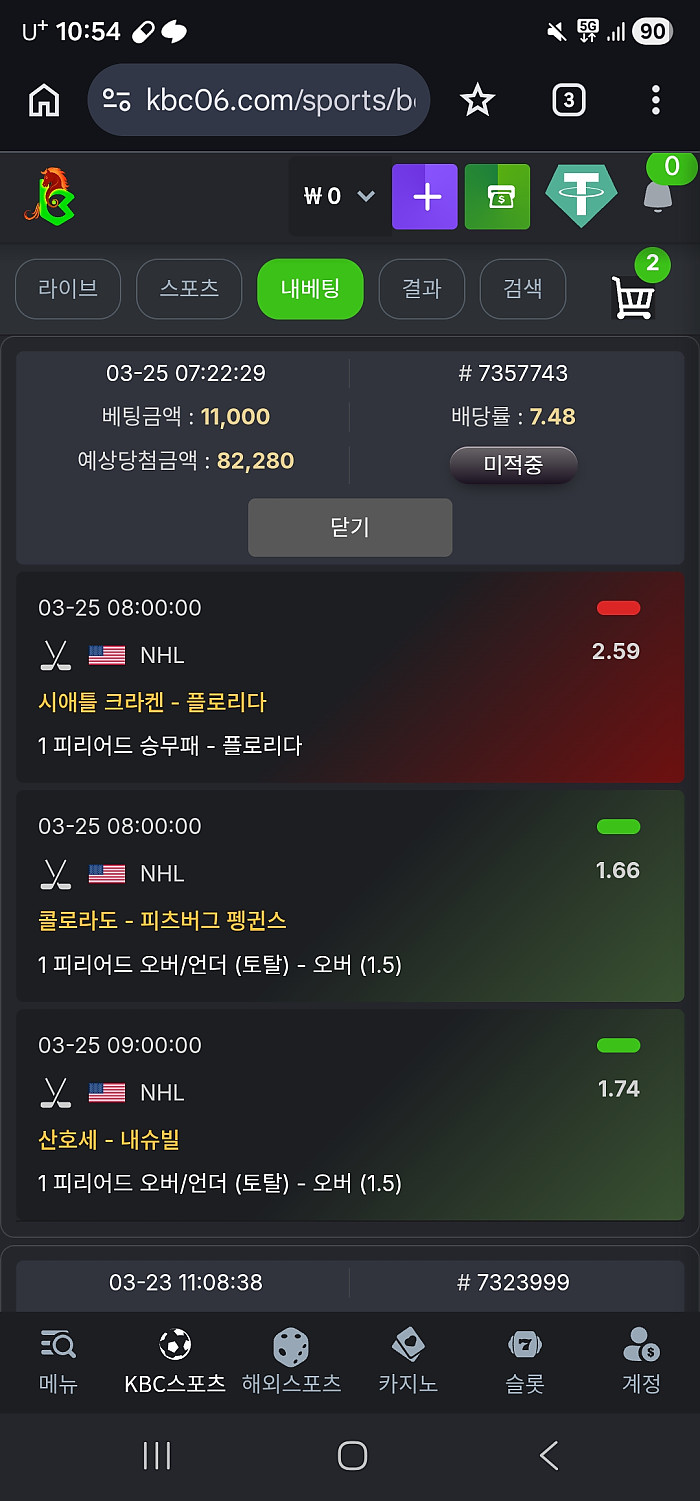Viewport: 700px width, 1501px height.
Task: Open the browser tab switcher
Action: pyautogui.click(x=568, y=100)
